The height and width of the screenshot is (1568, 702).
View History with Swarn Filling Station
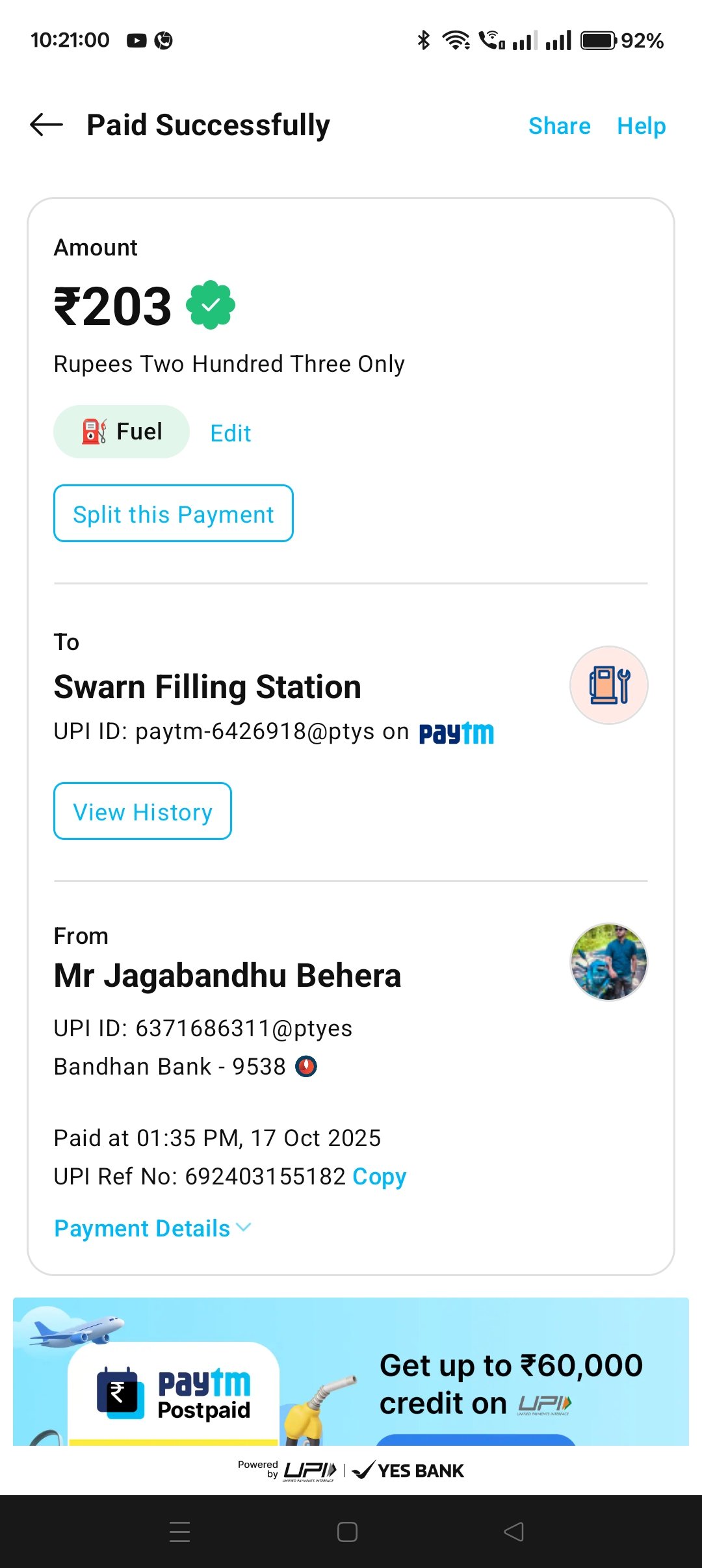point(142,811)
